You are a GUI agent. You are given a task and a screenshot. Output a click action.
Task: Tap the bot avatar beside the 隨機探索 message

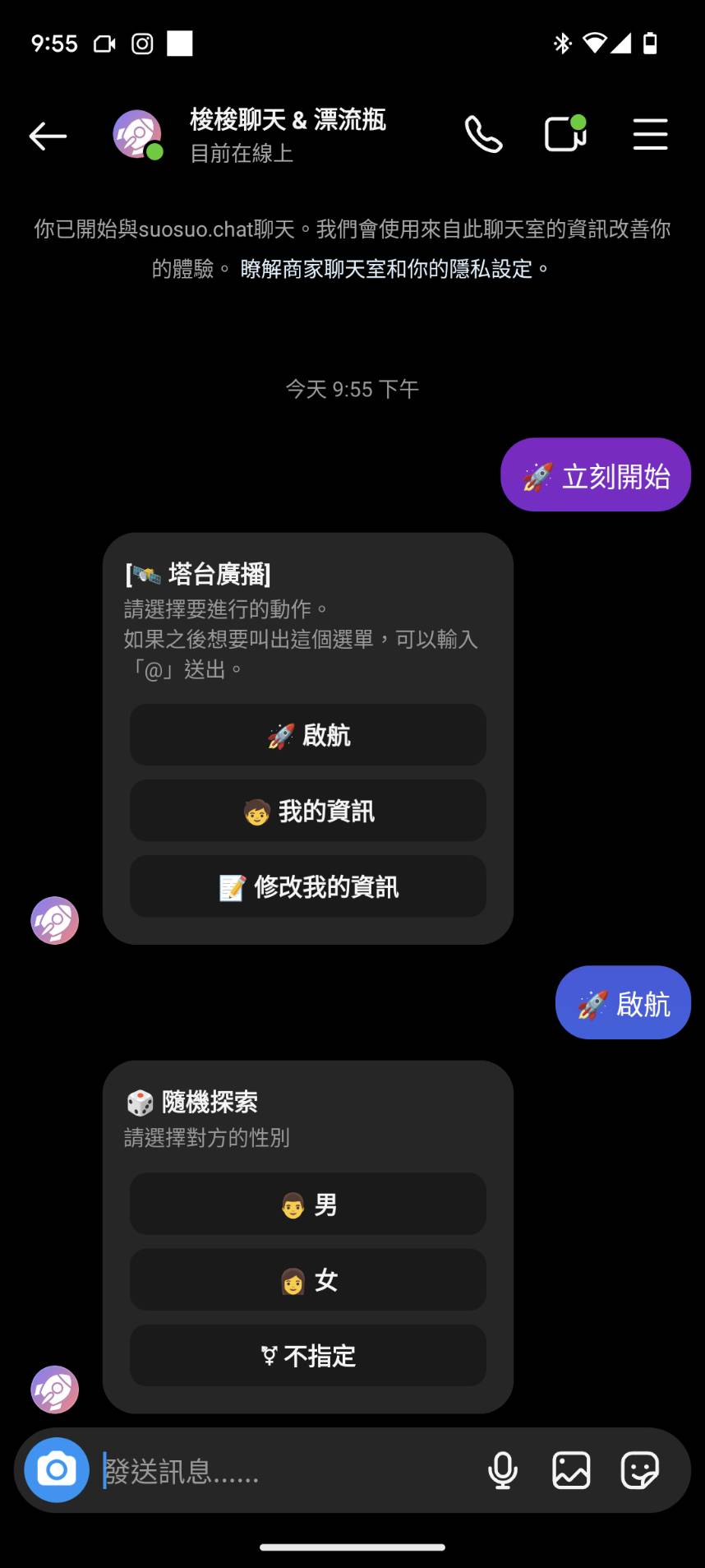(x=53, y=1389)
